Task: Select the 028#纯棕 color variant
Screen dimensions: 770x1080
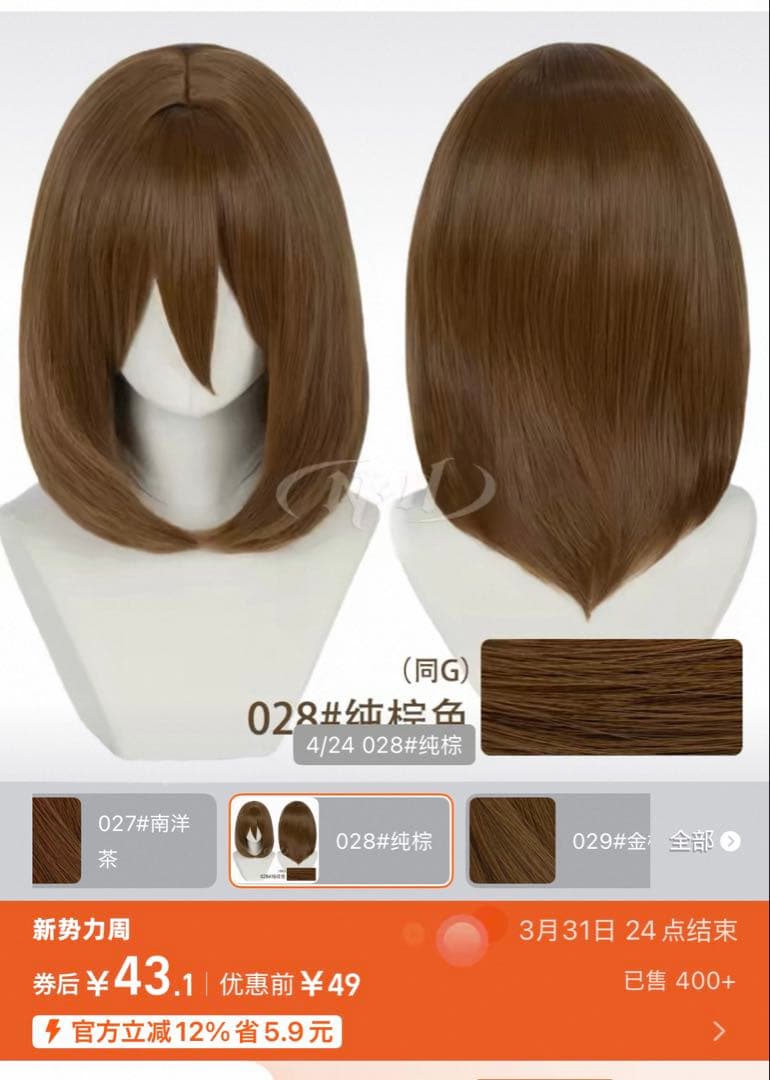Action: coord(341,840)
